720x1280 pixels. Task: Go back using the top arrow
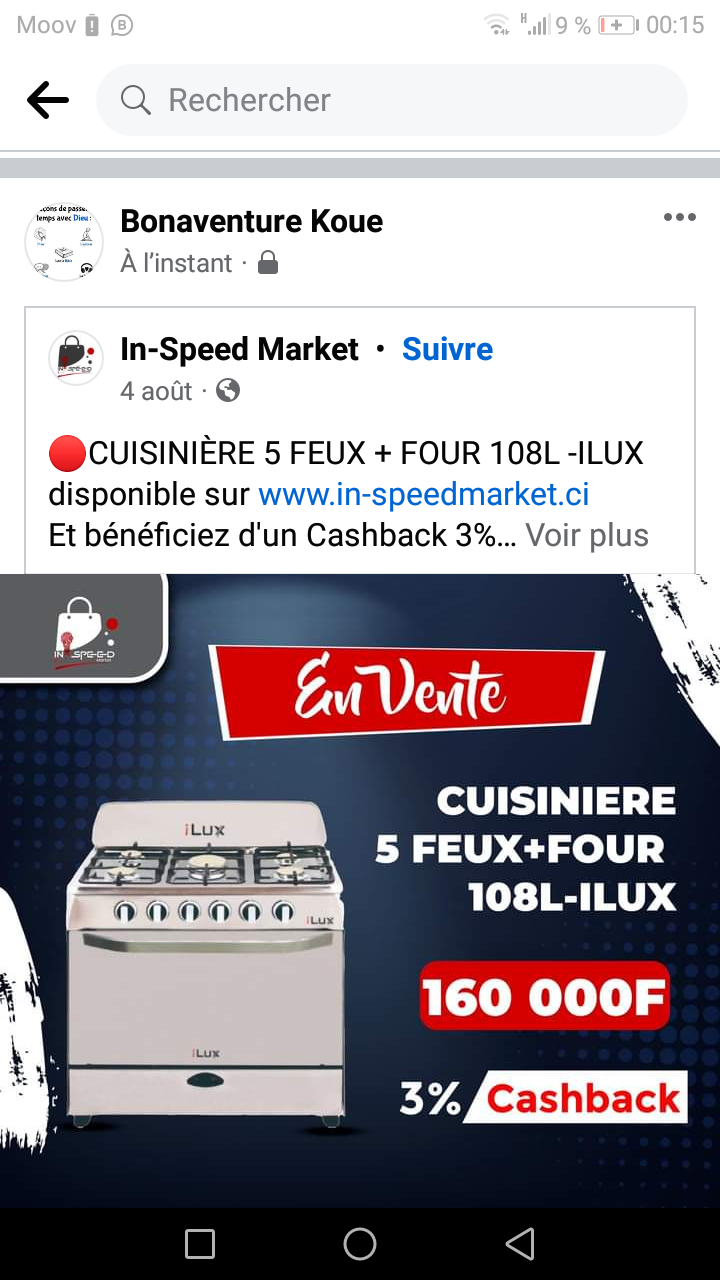47,100
